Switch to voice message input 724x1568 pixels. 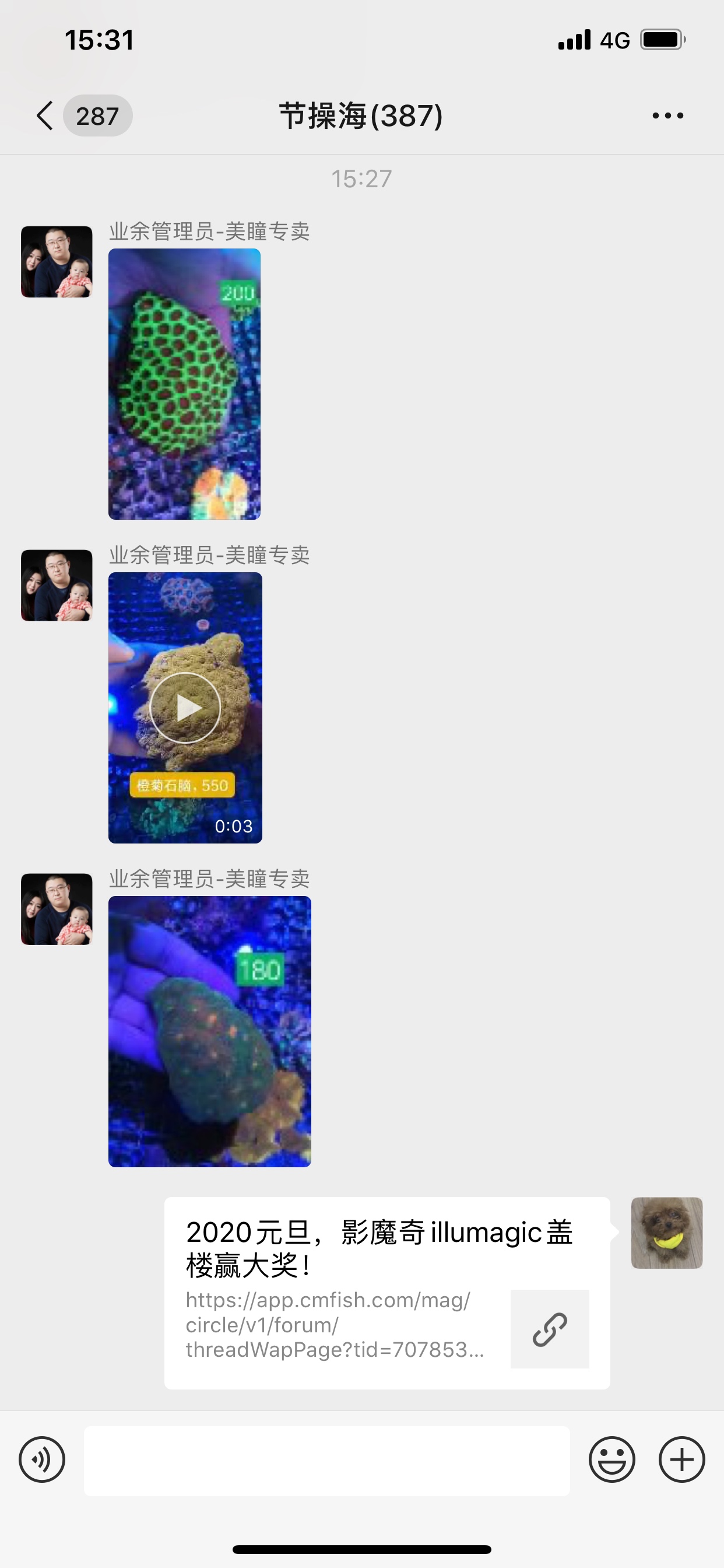(42, 1459)
